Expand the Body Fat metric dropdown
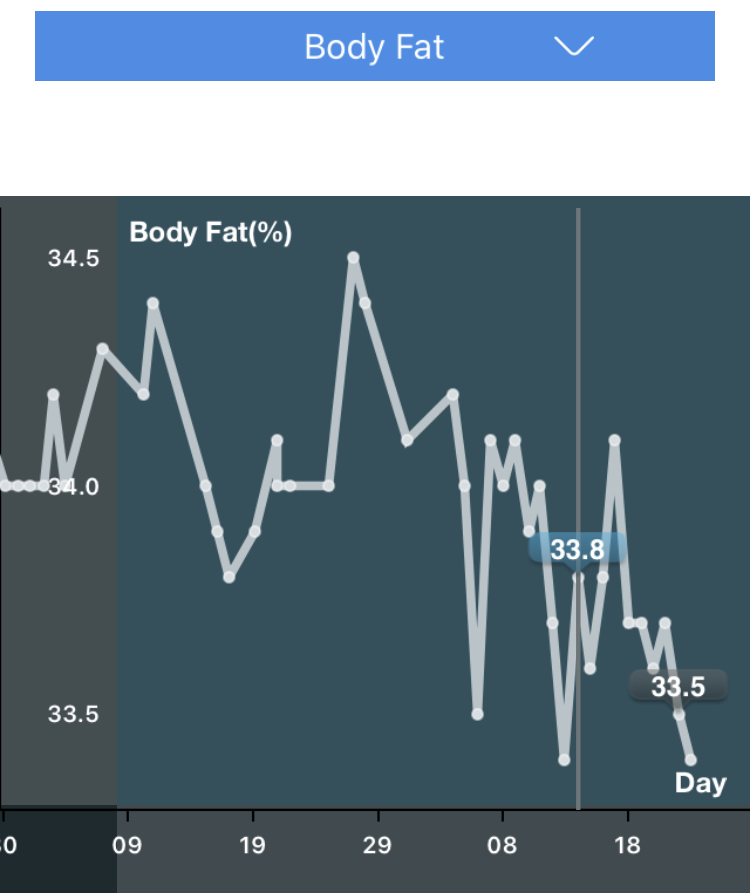Image resolution: width=750 pixels, height=893 pixels. (375, 46)
